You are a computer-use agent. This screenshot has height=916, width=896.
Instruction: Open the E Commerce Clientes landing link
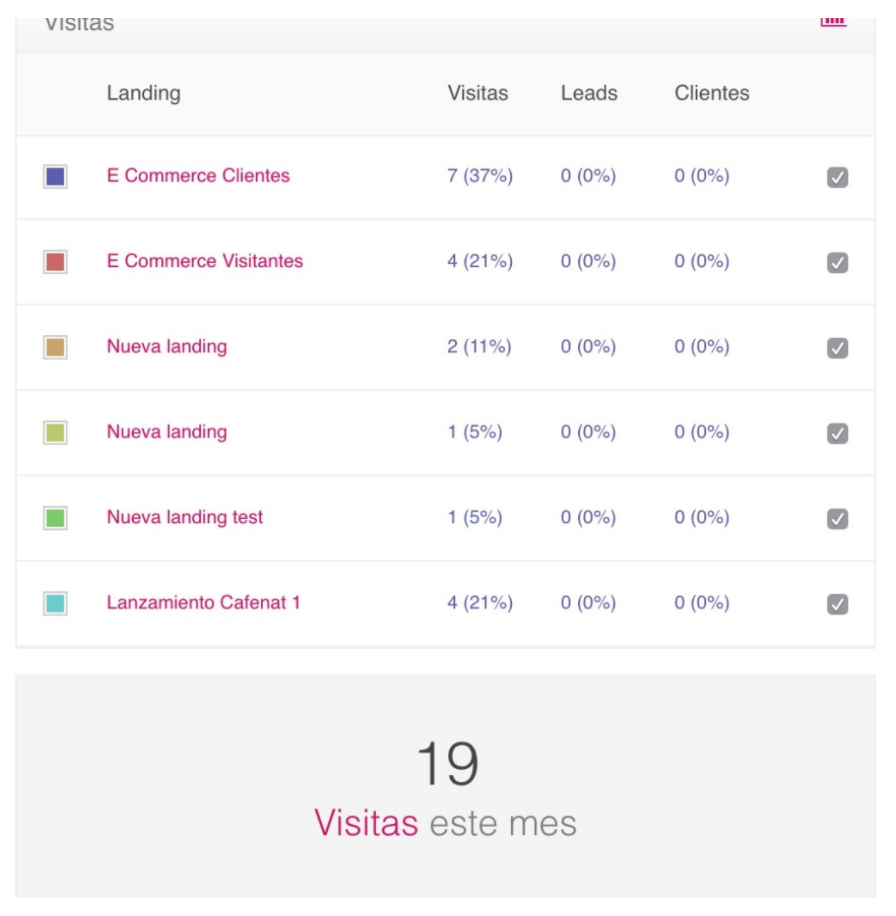(x=198, y=176)
